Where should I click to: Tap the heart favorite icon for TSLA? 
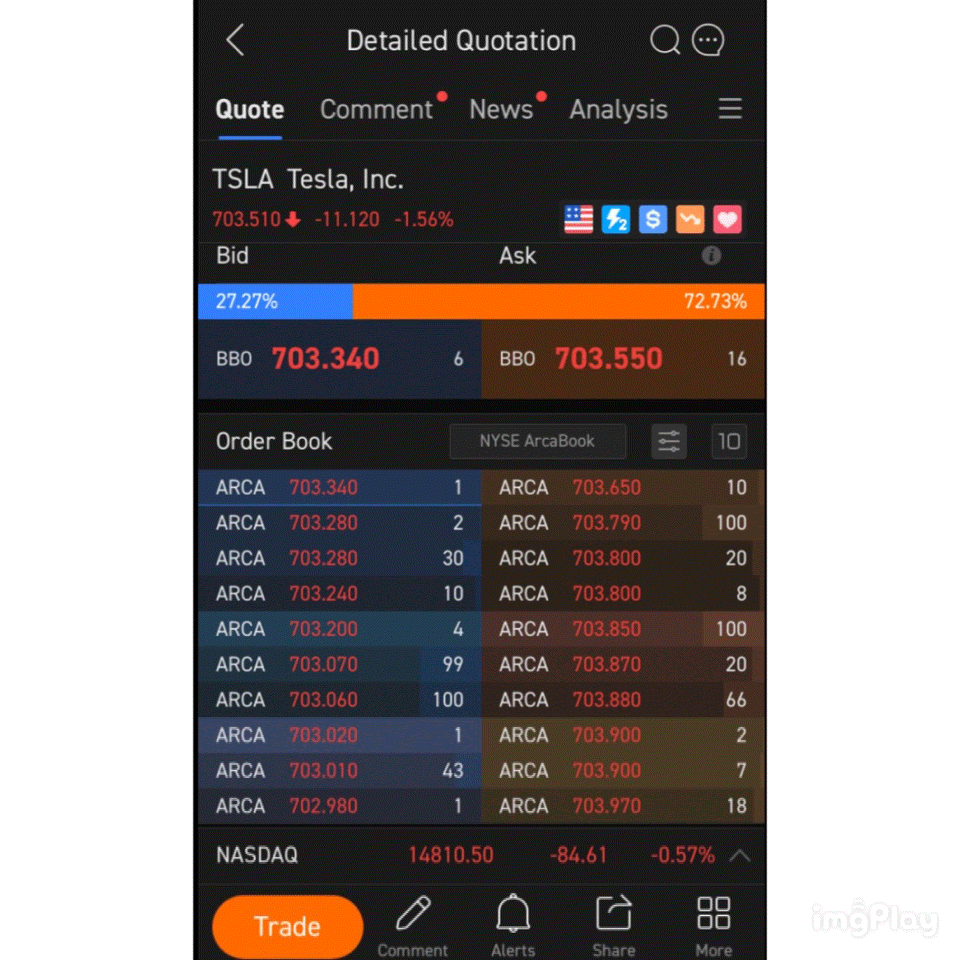[727, 219]
